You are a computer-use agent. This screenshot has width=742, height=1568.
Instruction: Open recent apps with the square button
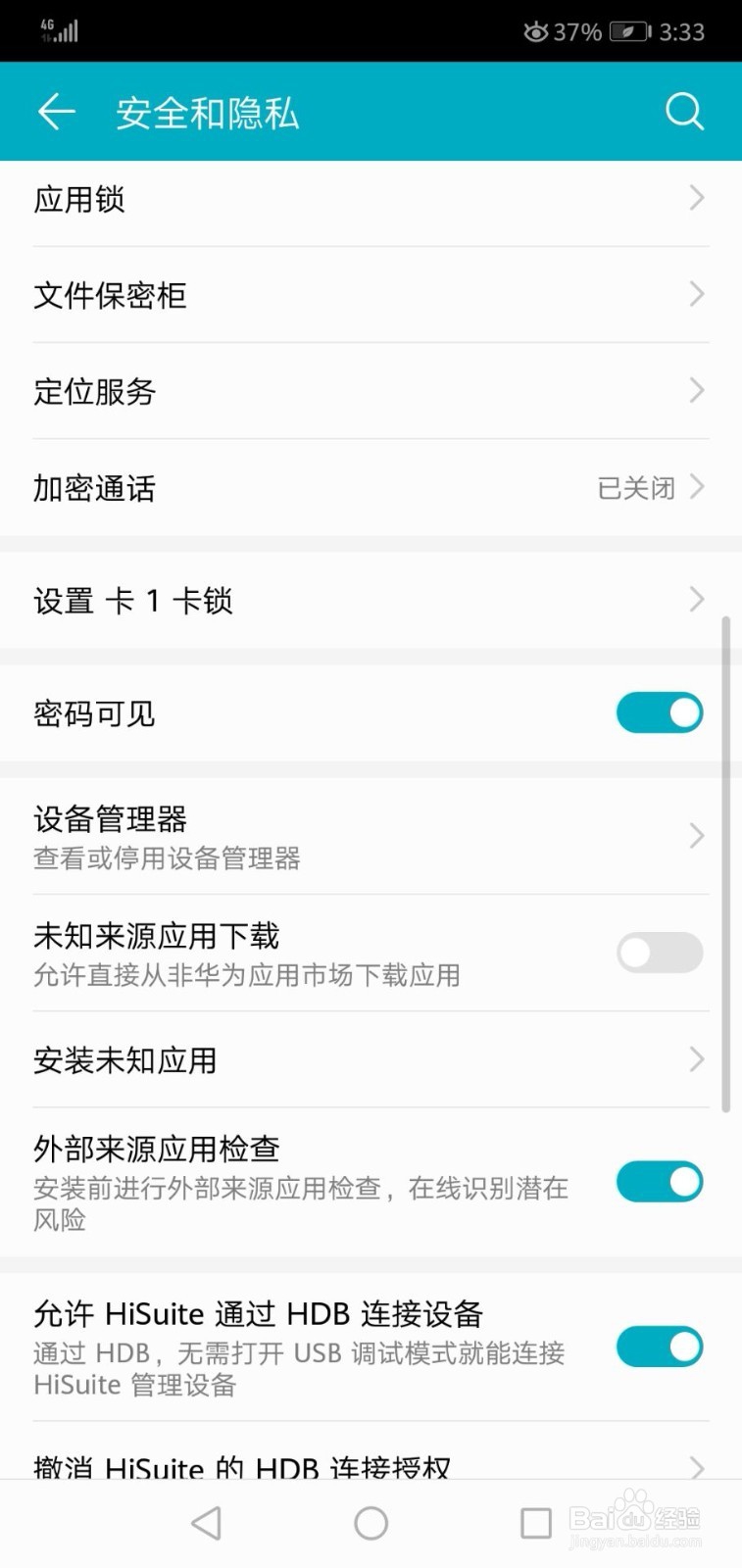(535, 1522)
